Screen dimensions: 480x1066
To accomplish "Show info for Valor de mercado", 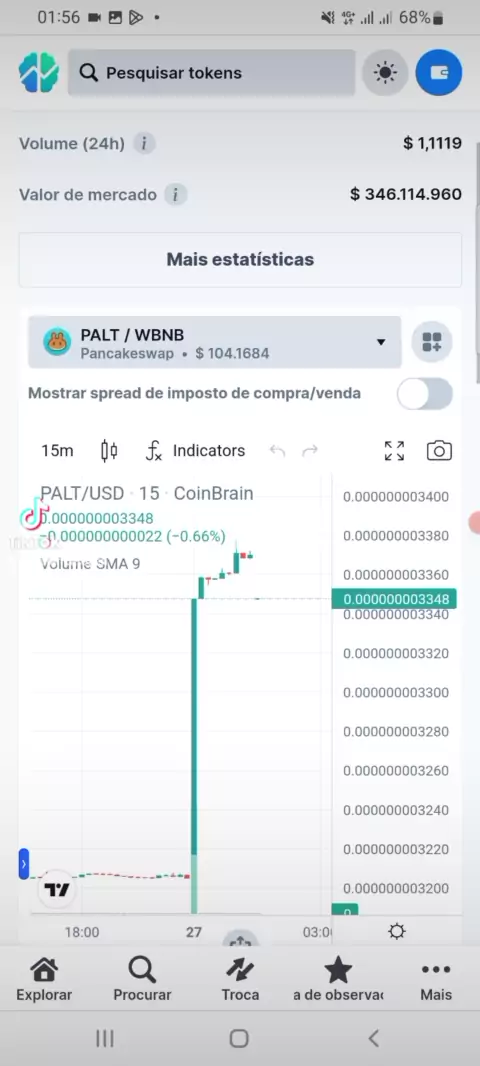I will coord(175,195).
